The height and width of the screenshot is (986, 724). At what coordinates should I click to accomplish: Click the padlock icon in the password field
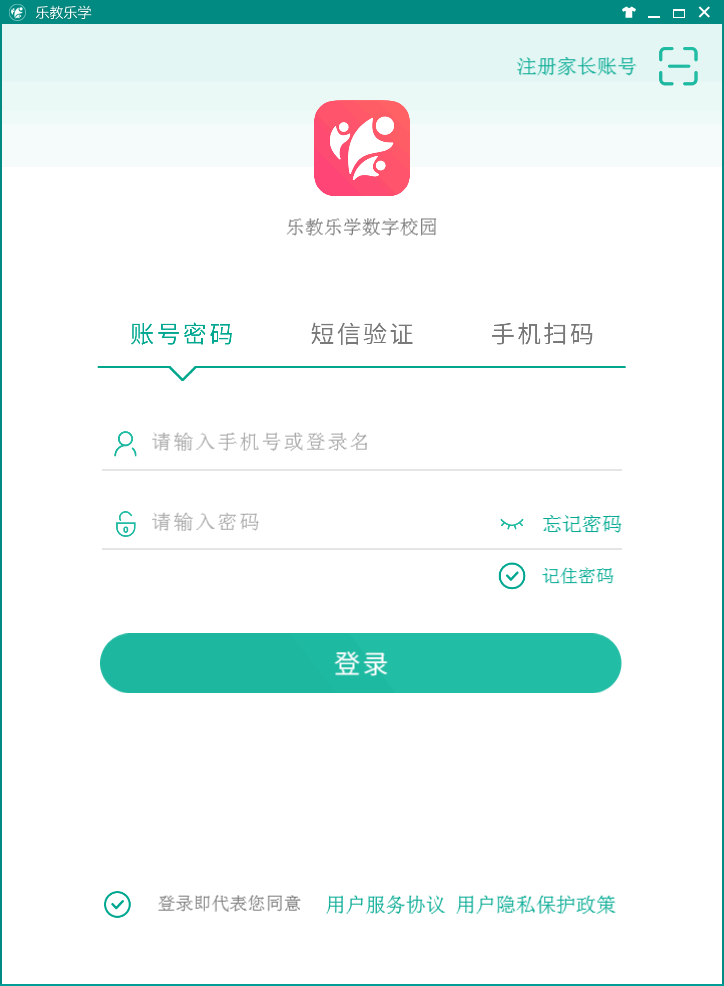click(124, 522)
